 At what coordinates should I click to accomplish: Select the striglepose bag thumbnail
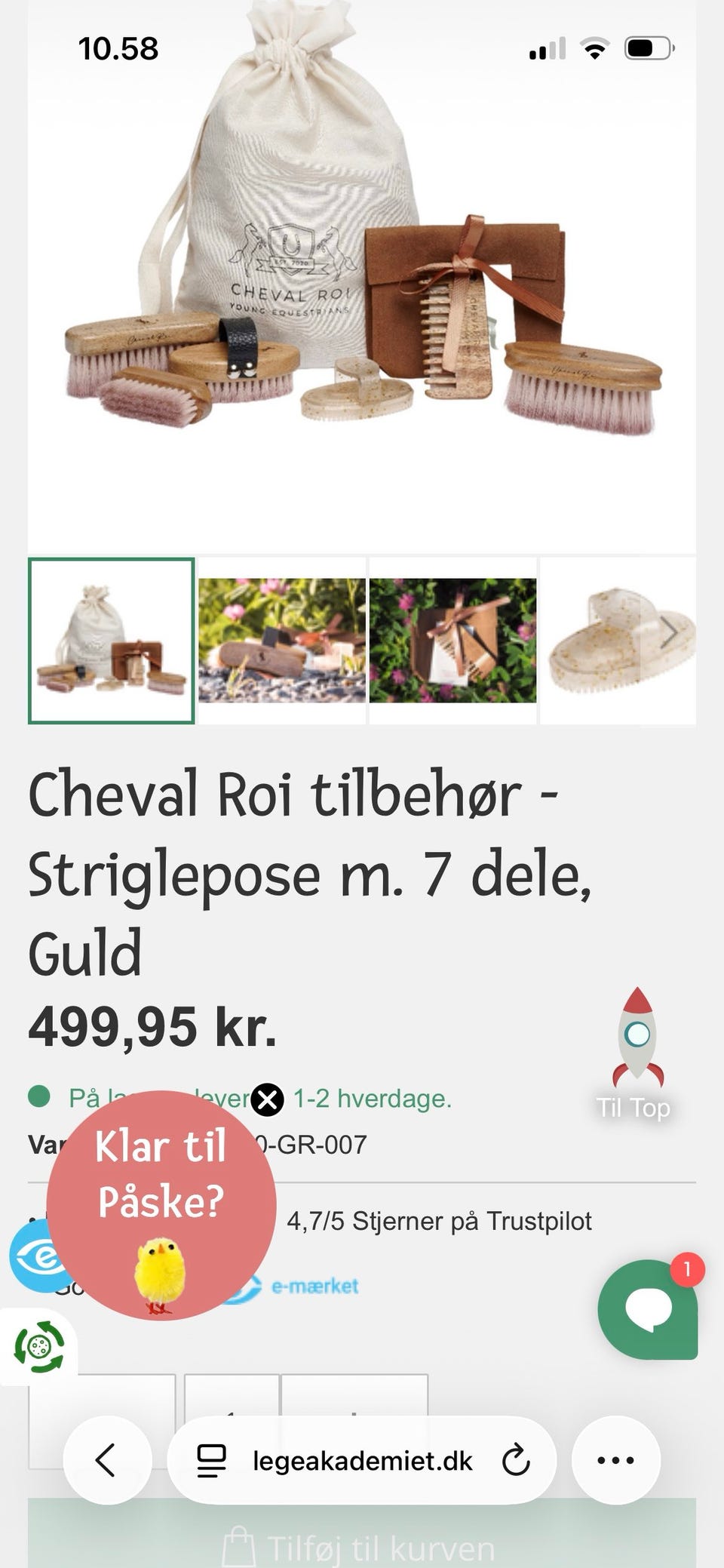(109, 638)
